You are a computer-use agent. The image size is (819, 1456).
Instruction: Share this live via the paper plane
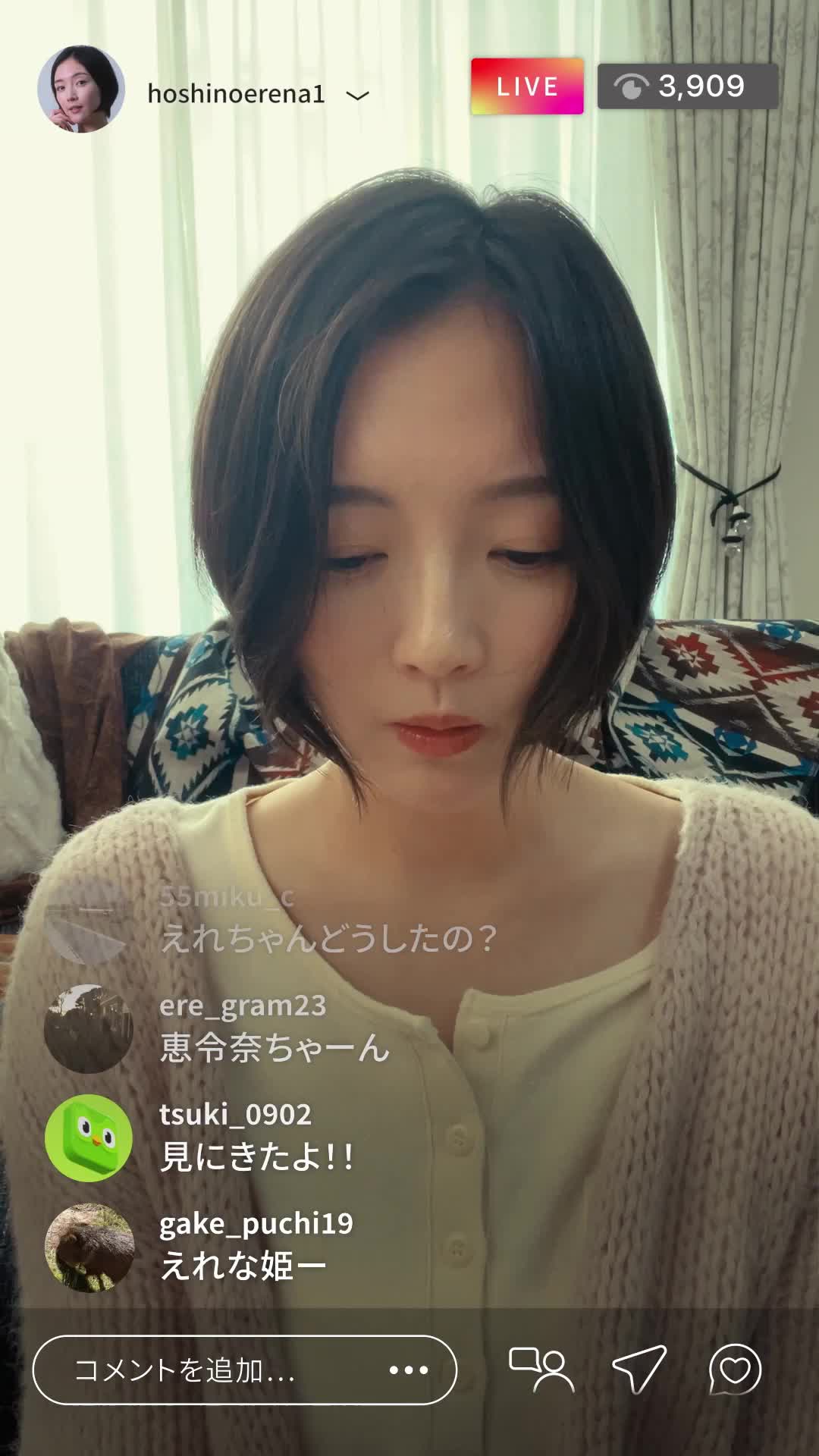tap(639, 1370)
